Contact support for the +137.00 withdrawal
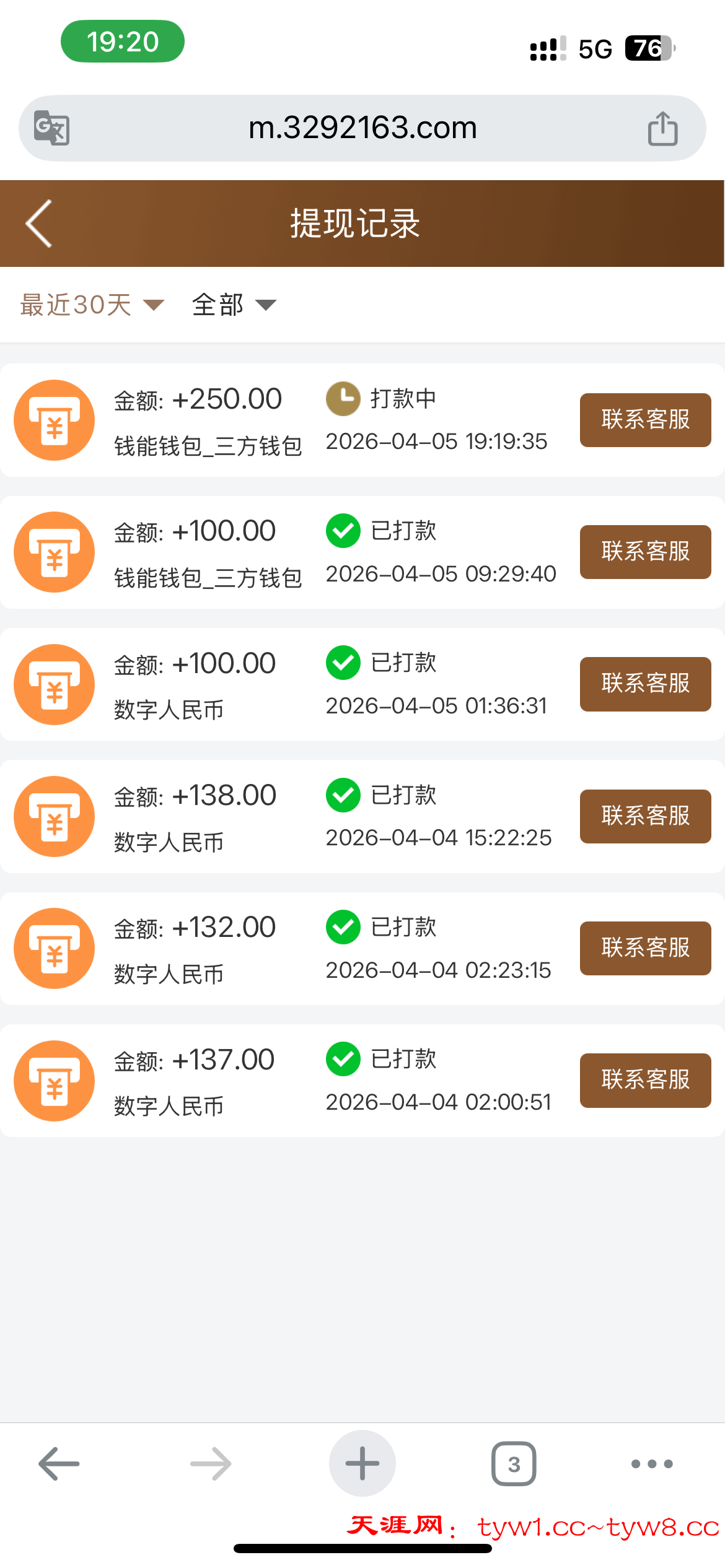The image size is (725, 1568). (645, 1080)
